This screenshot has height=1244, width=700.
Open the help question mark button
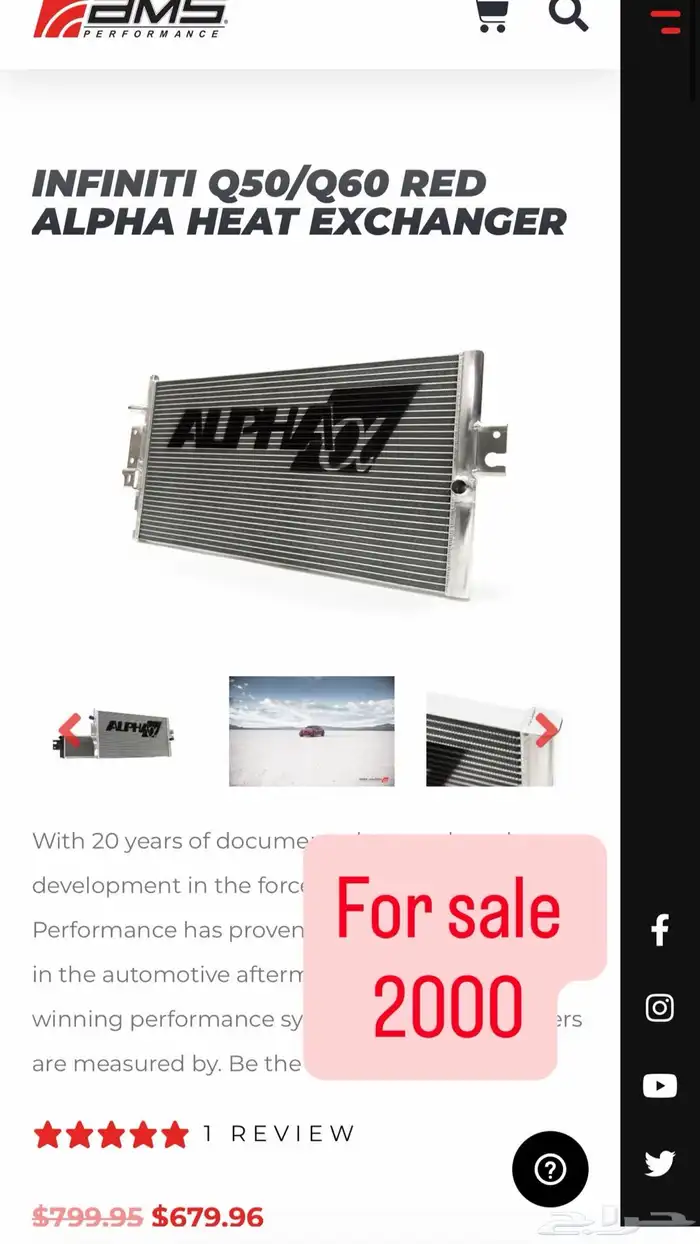[x=550, y=1169]
